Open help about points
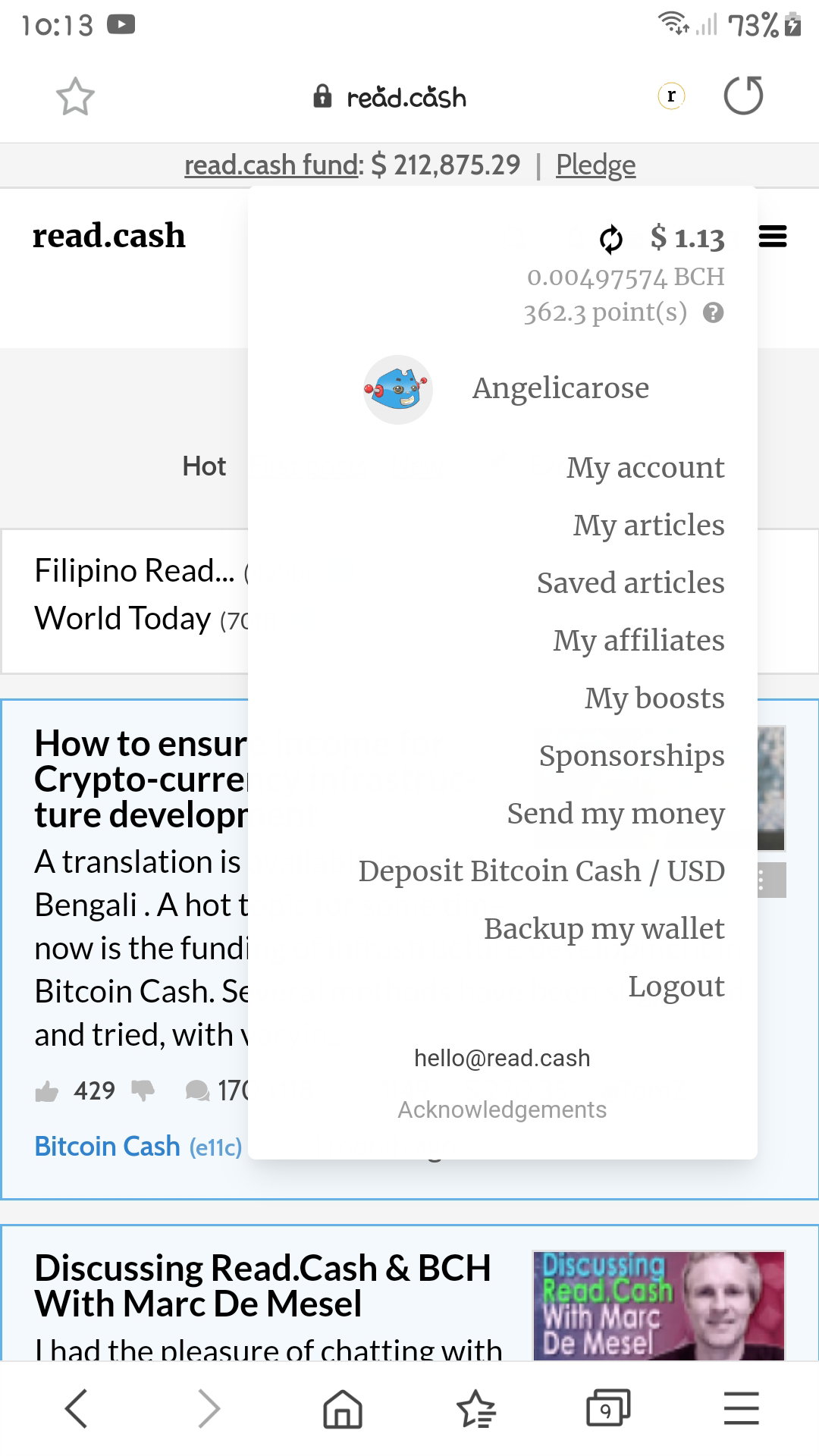Viewport: 819px width, 1456px height. coord(713,312)
